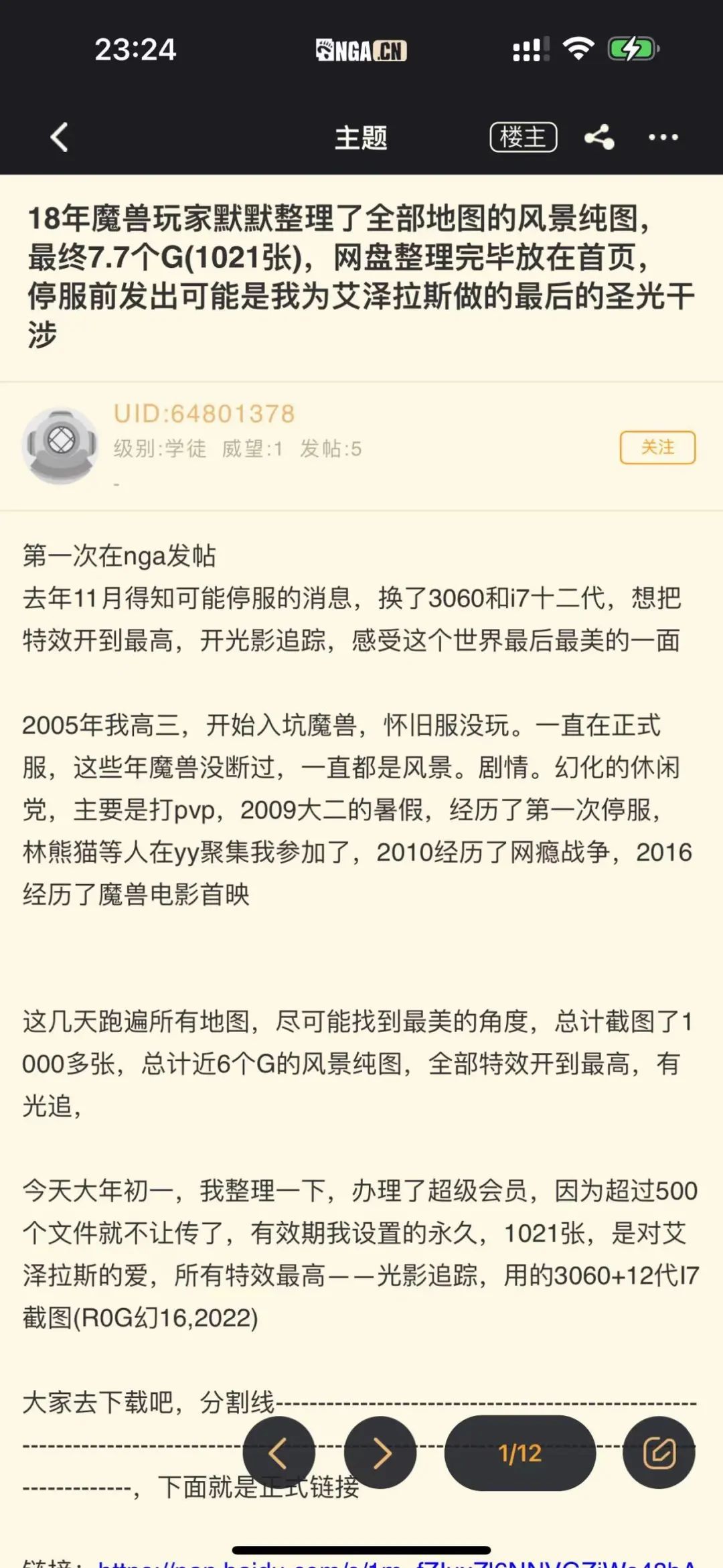Open the three-dot overflow menu

[663, 137]
